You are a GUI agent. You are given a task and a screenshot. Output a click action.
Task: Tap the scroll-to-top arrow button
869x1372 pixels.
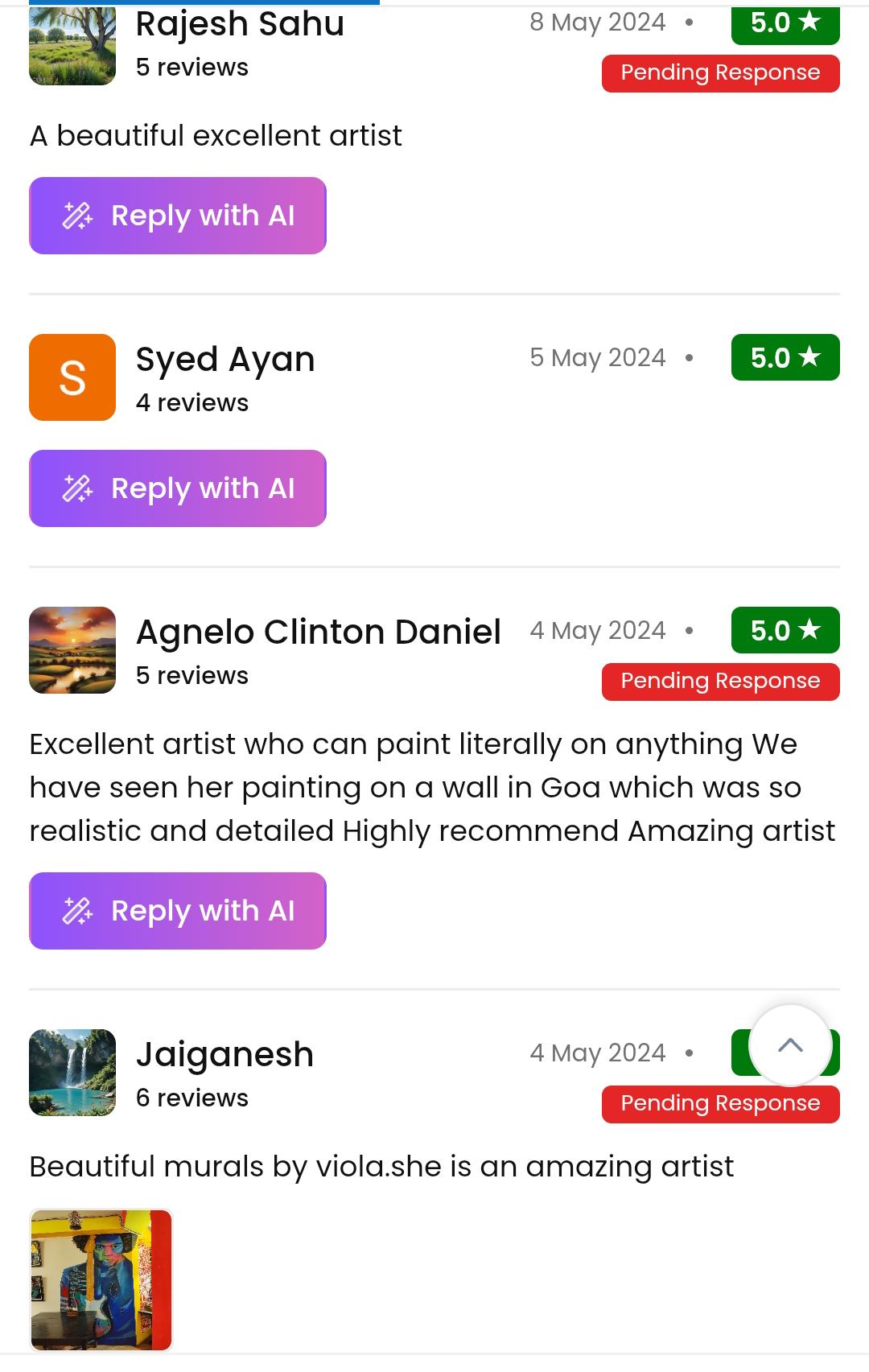[790, 1045]
